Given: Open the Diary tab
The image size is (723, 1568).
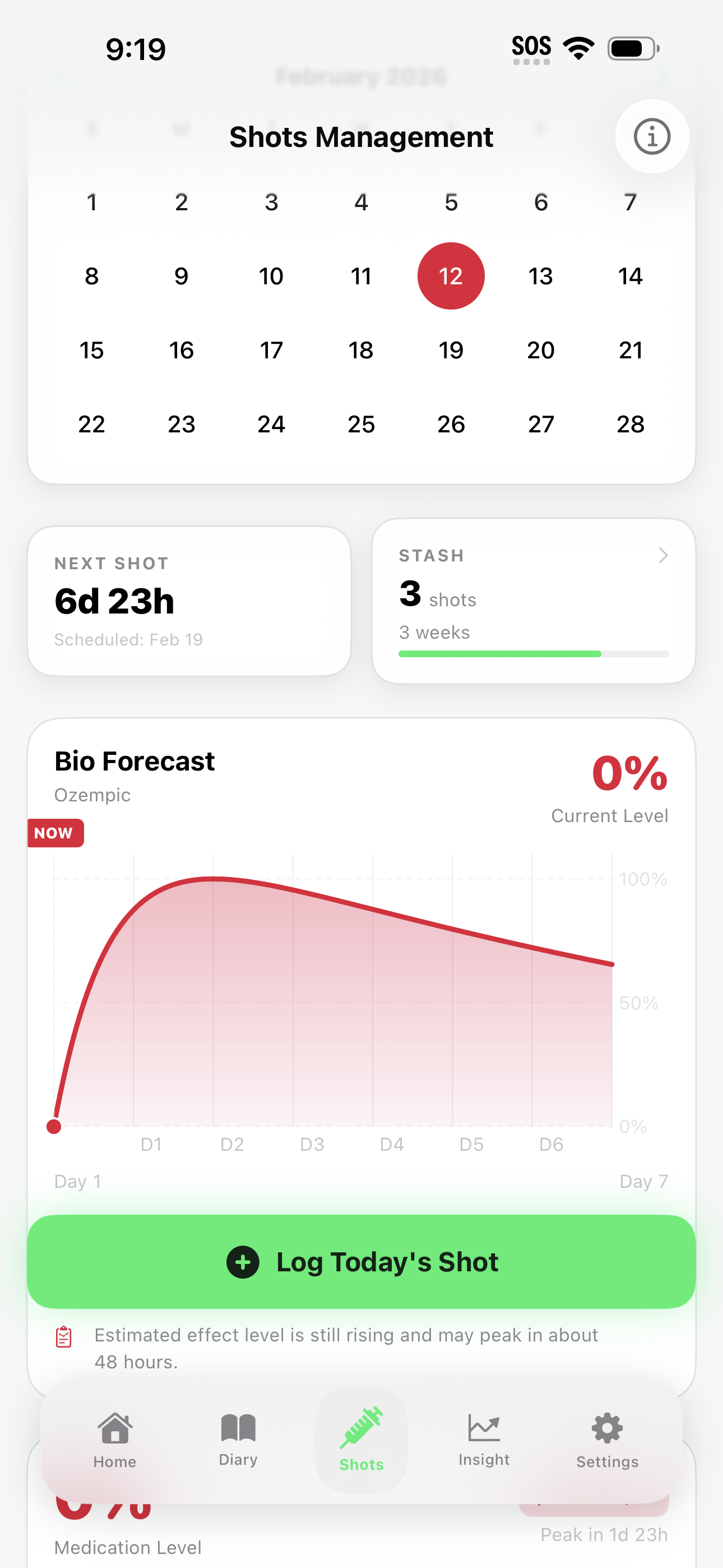Looking at the screenshot, I should coord(238,1440).
